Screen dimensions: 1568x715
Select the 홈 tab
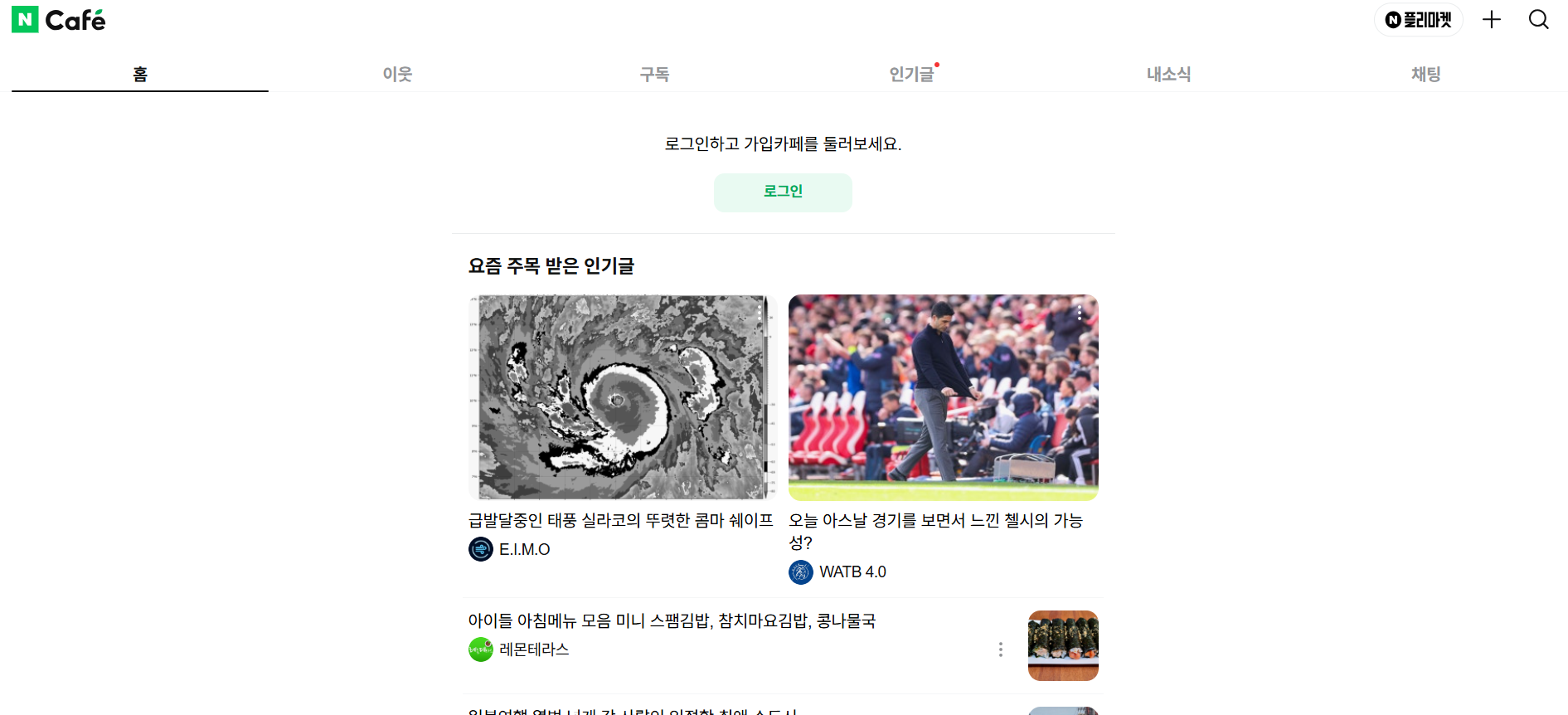coord(140,74)
